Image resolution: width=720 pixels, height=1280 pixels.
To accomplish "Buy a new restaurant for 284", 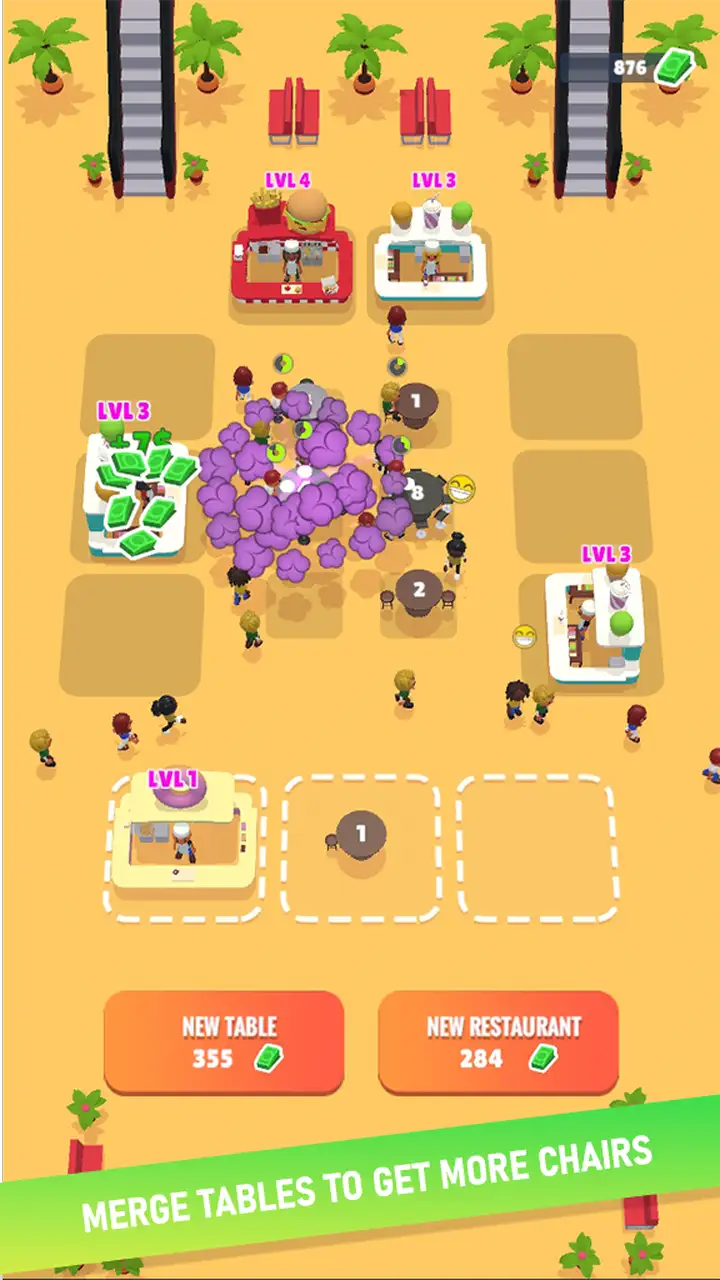I will pyautogui.click(x=498, y=1043).
